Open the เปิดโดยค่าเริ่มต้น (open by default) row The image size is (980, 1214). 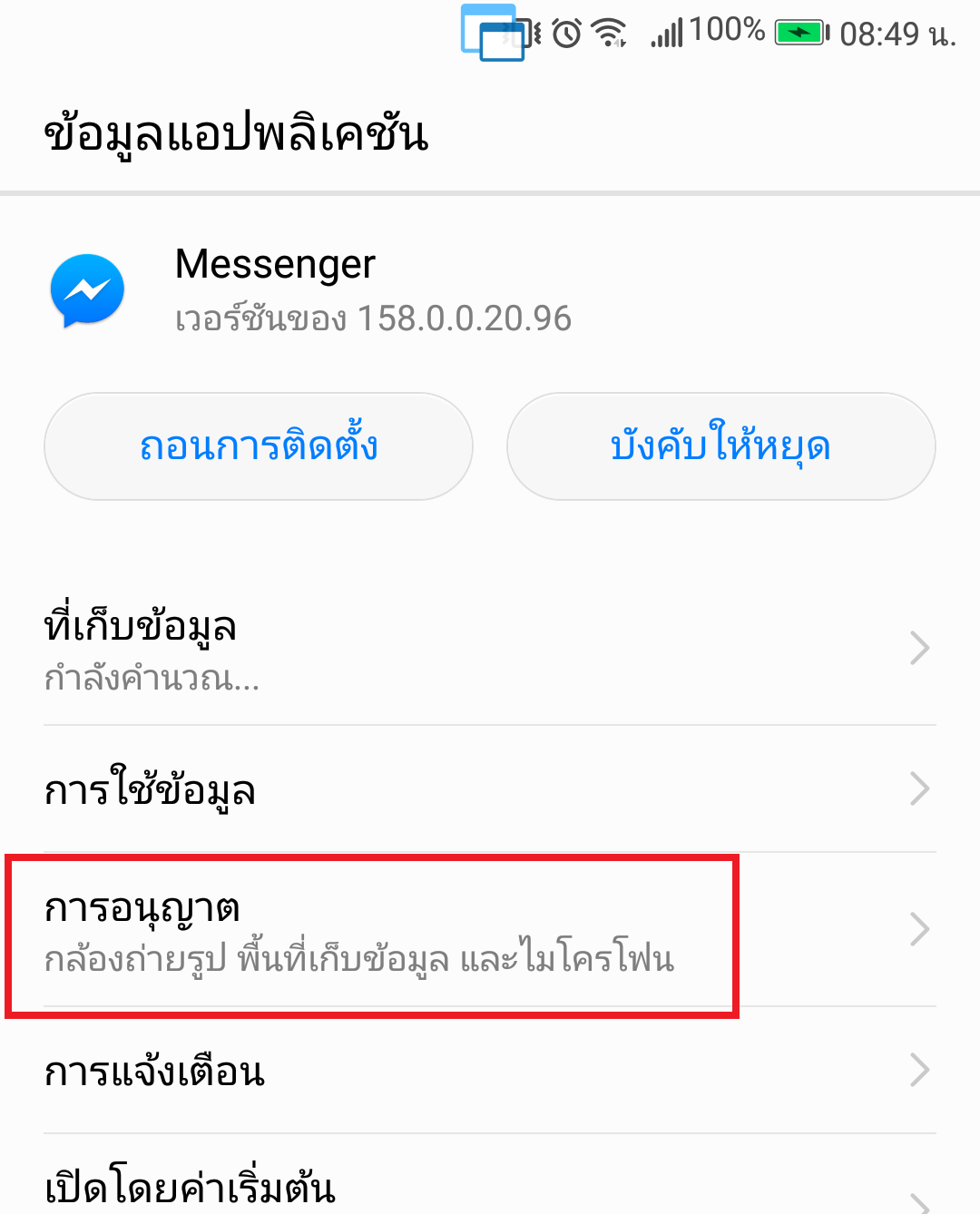pyautogui.click(x=489, y=1185)
